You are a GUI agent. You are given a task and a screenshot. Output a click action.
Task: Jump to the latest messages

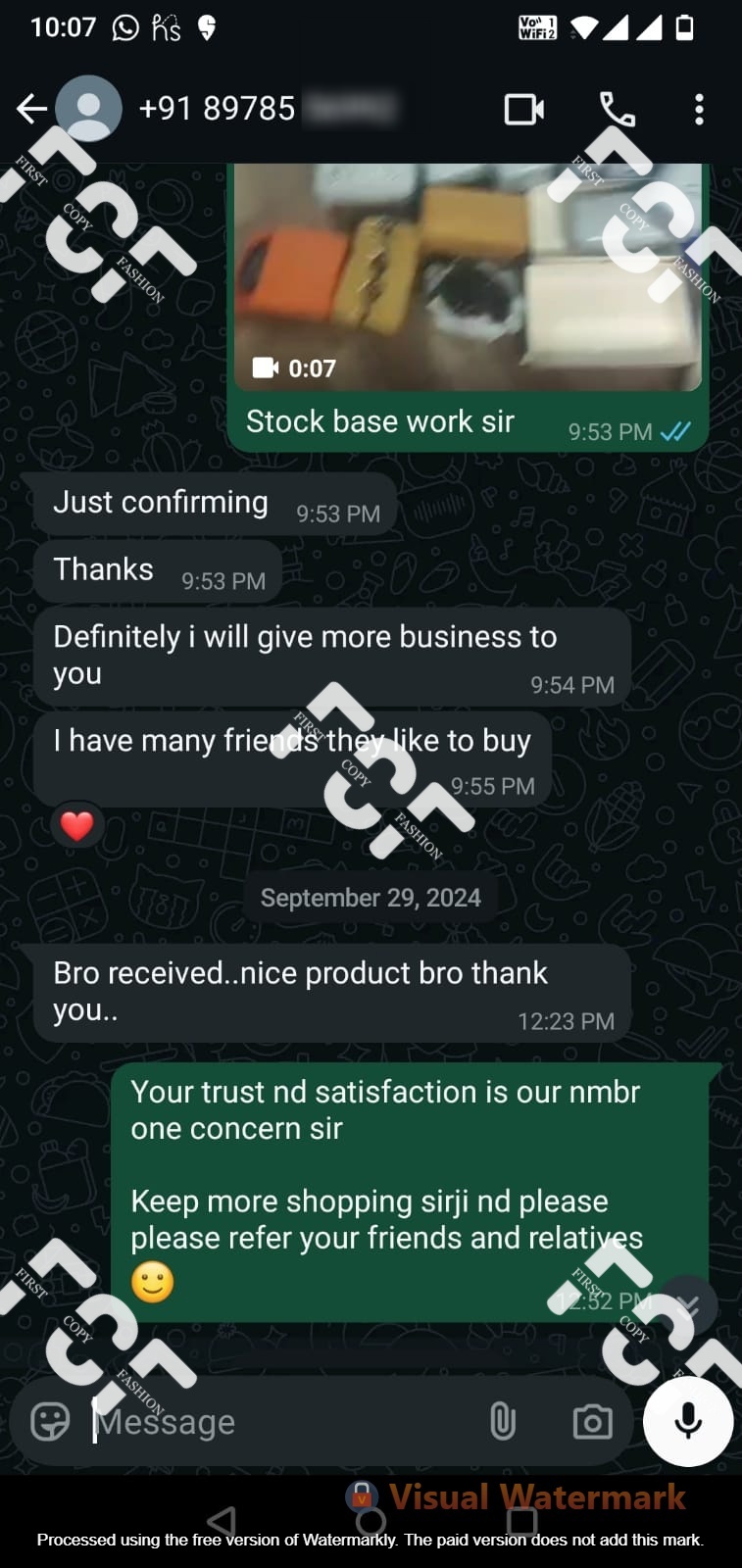coord(688,1303)
